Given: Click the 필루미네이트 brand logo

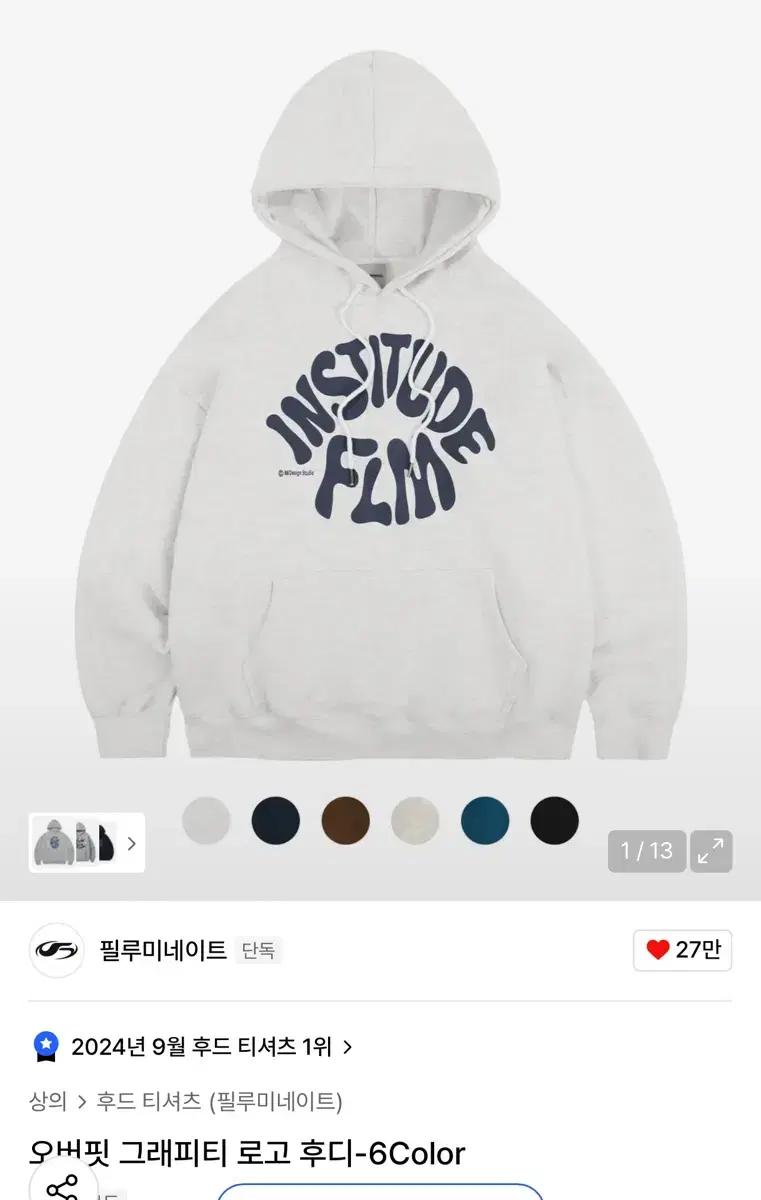Looking at the screenshot, I should coord(57,951).
